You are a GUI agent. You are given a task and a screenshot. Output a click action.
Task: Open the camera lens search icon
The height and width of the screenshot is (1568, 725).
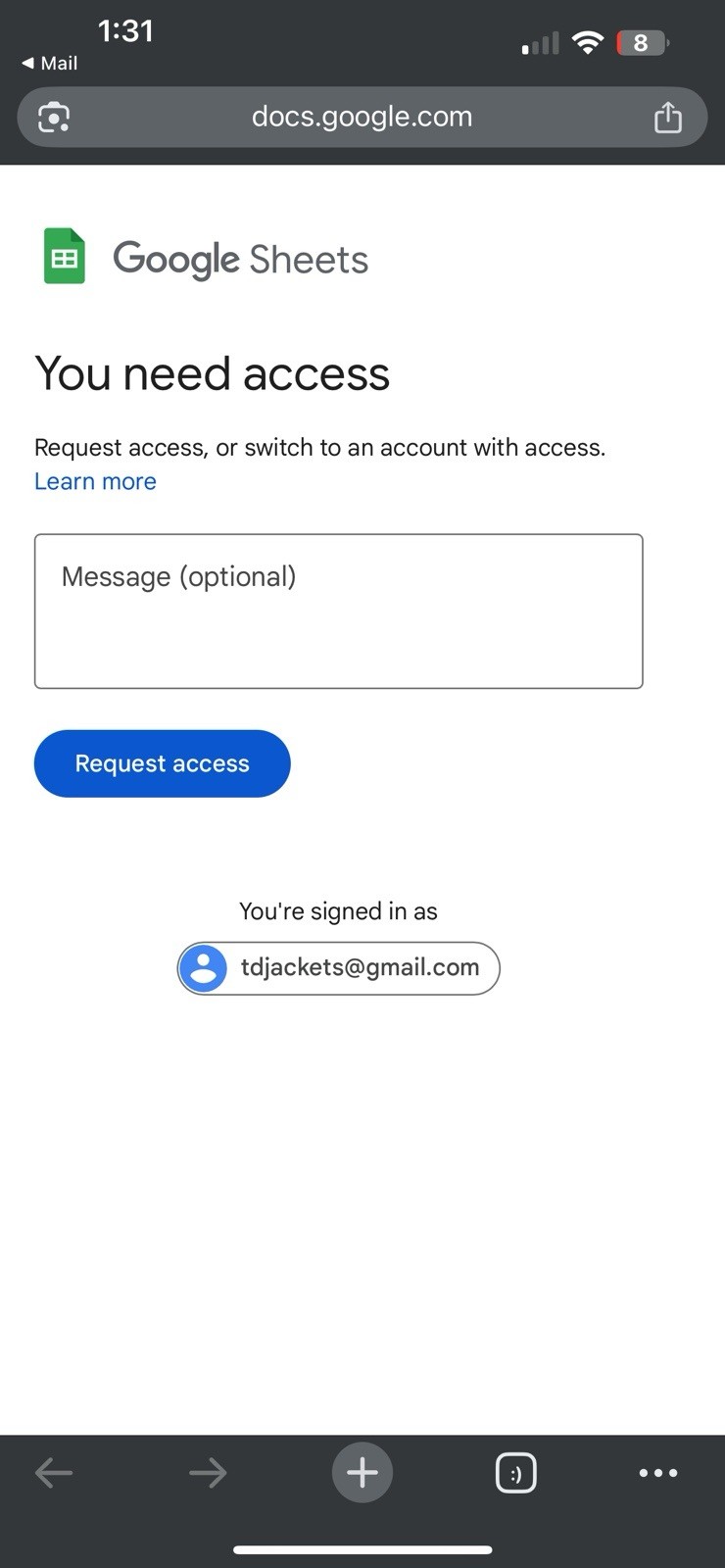click(54, 118)
